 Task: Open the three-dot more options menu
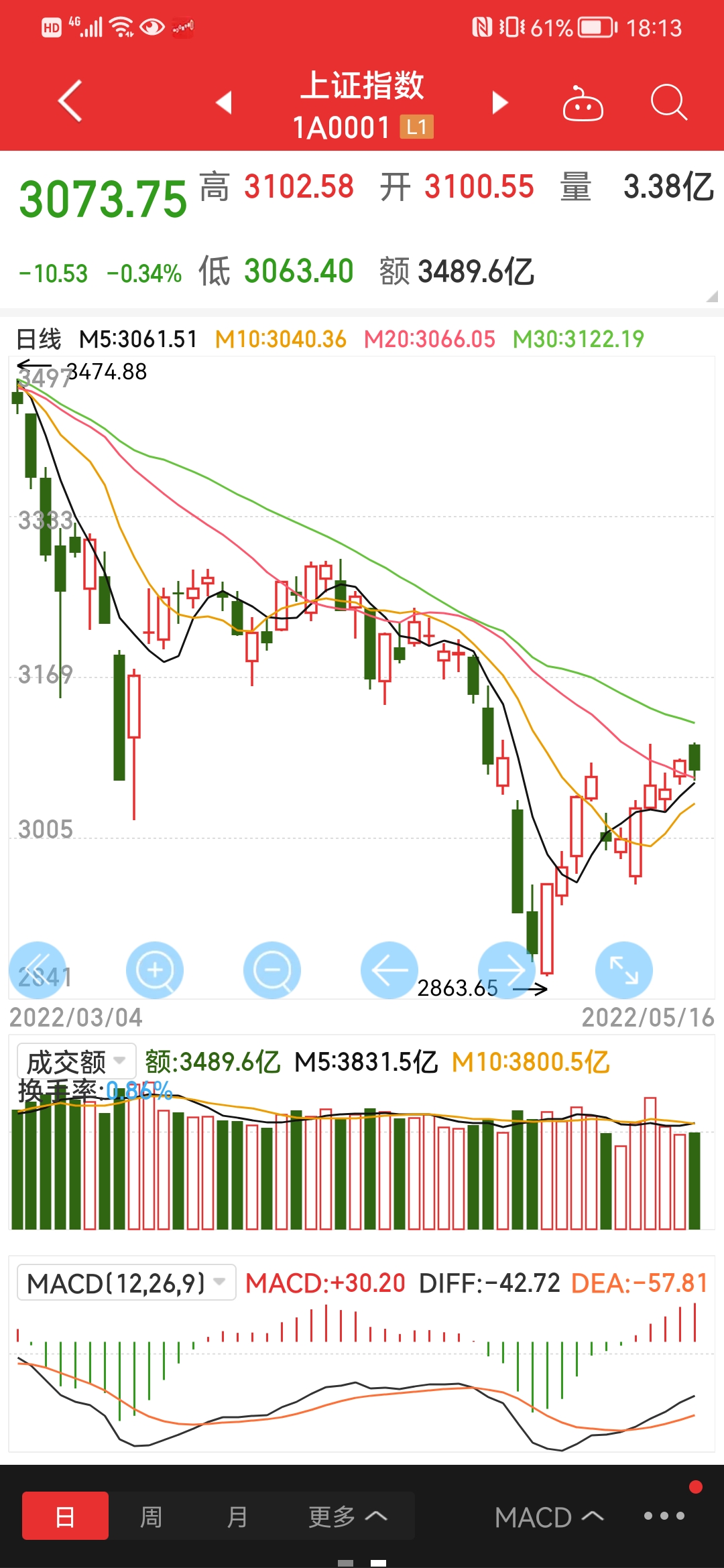pos(664,1516)
